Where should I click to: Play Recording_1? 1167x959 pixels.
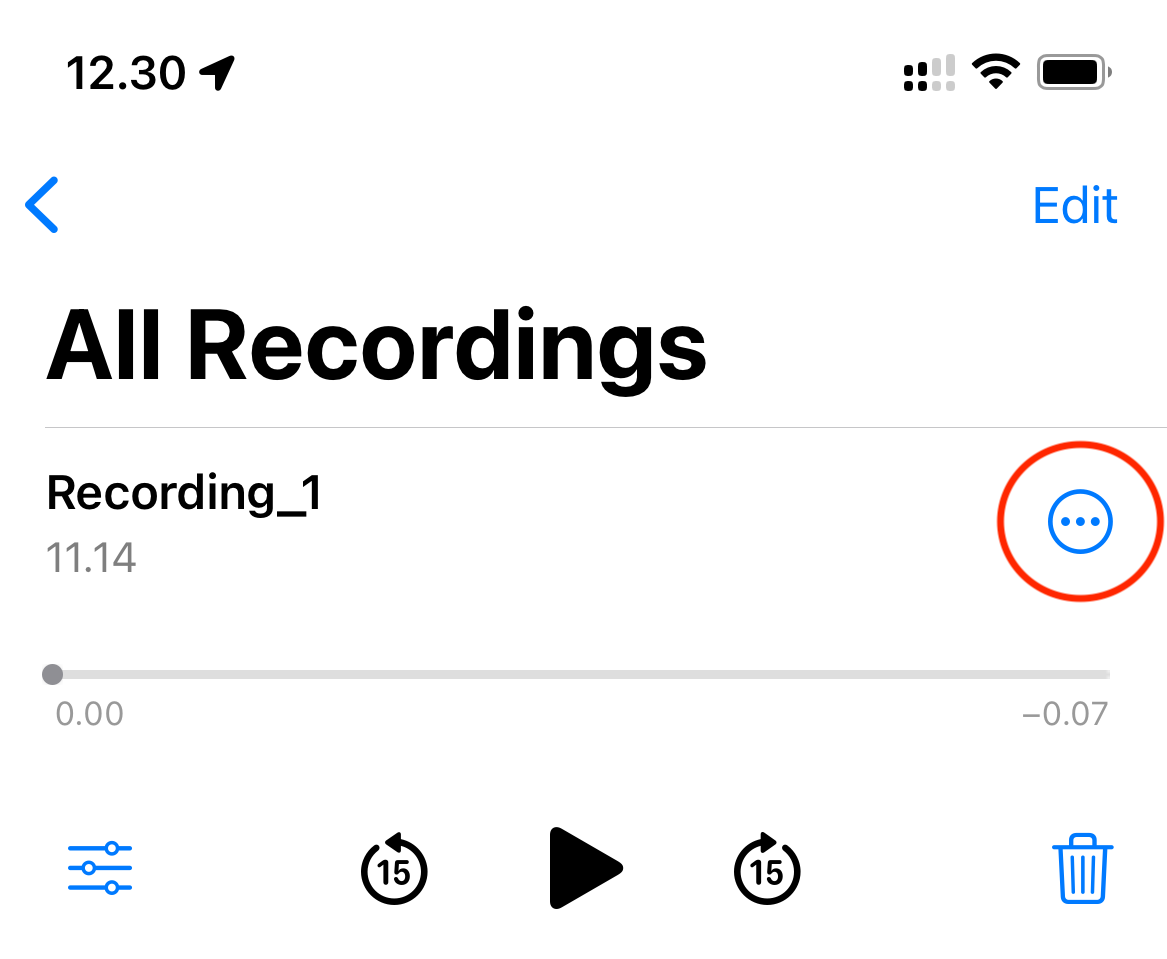tap(583, 868)
